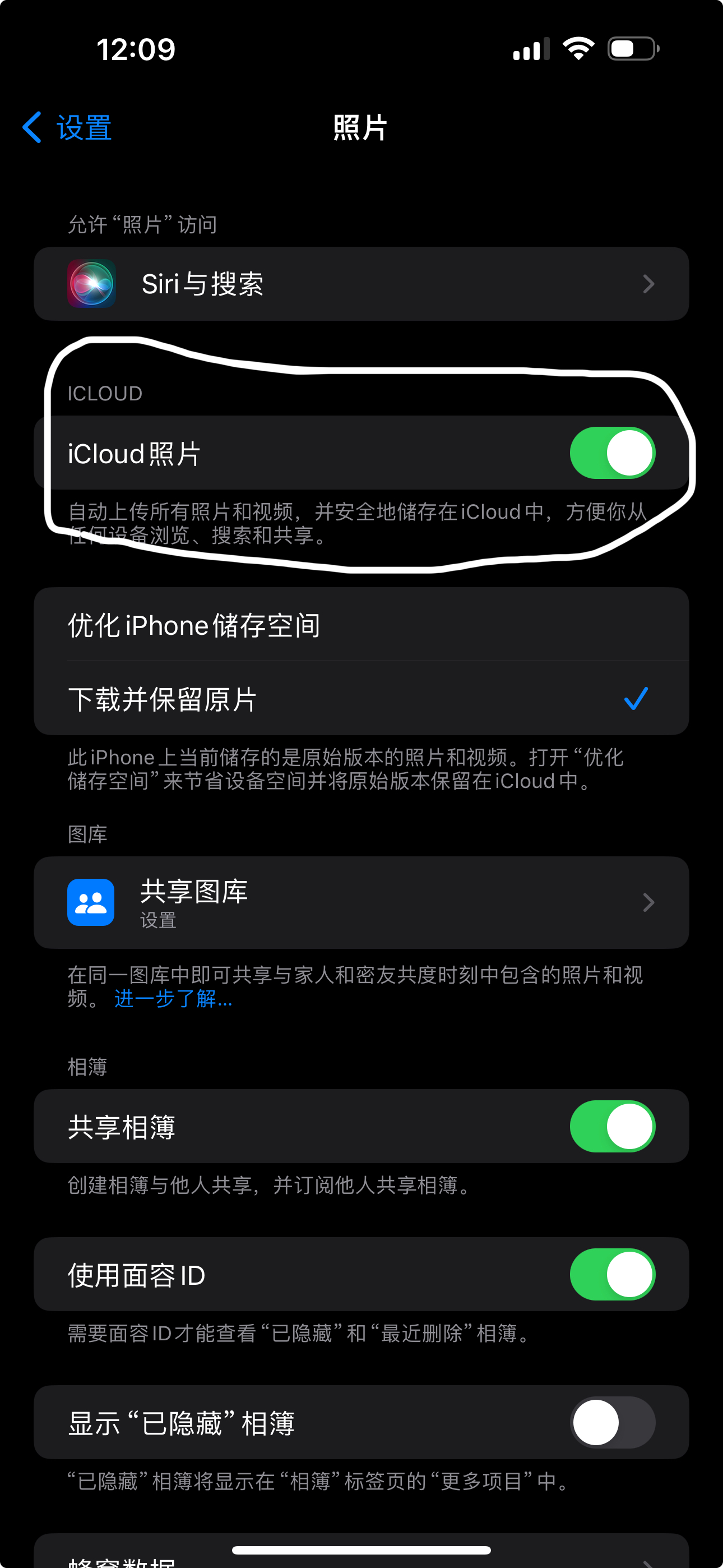Open Siri与搜索 settings
The image size is (723, 1568).
(360, 284)
